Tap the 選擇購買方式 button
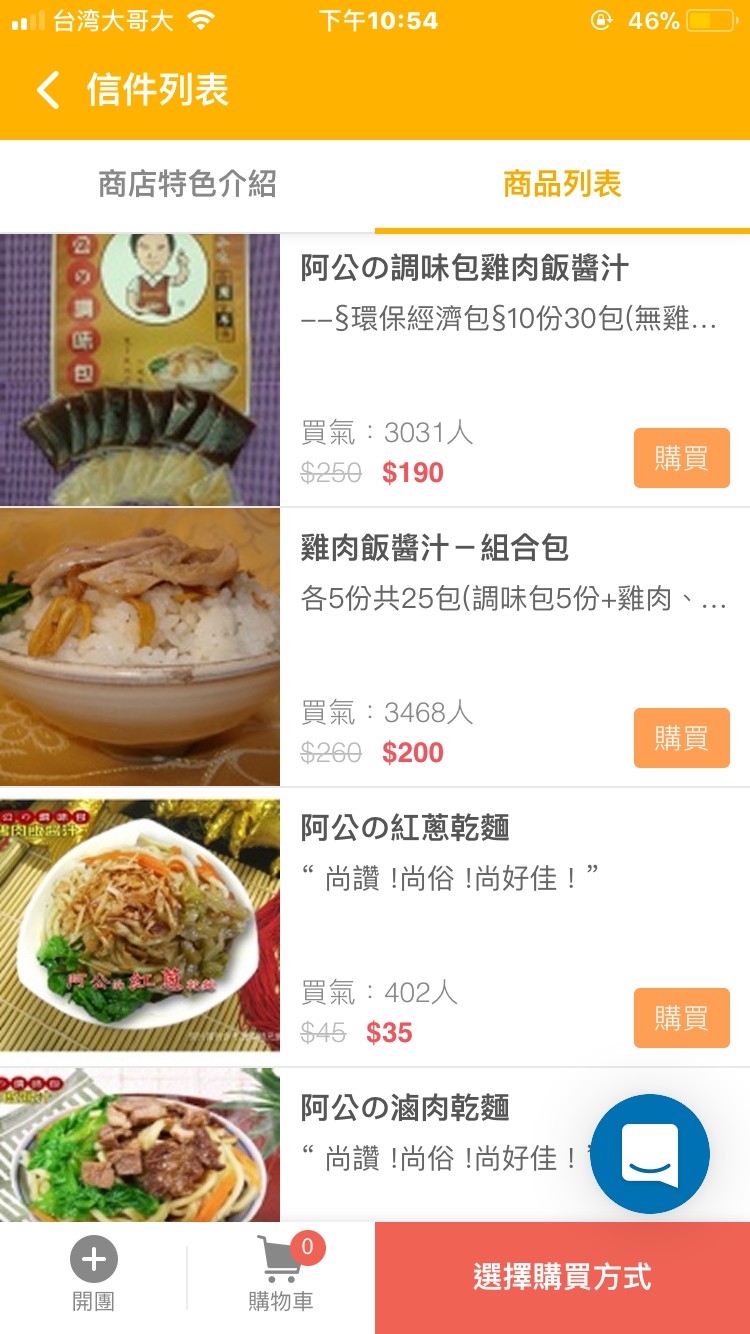The image size is (750, 1334). coord(562,1277)
